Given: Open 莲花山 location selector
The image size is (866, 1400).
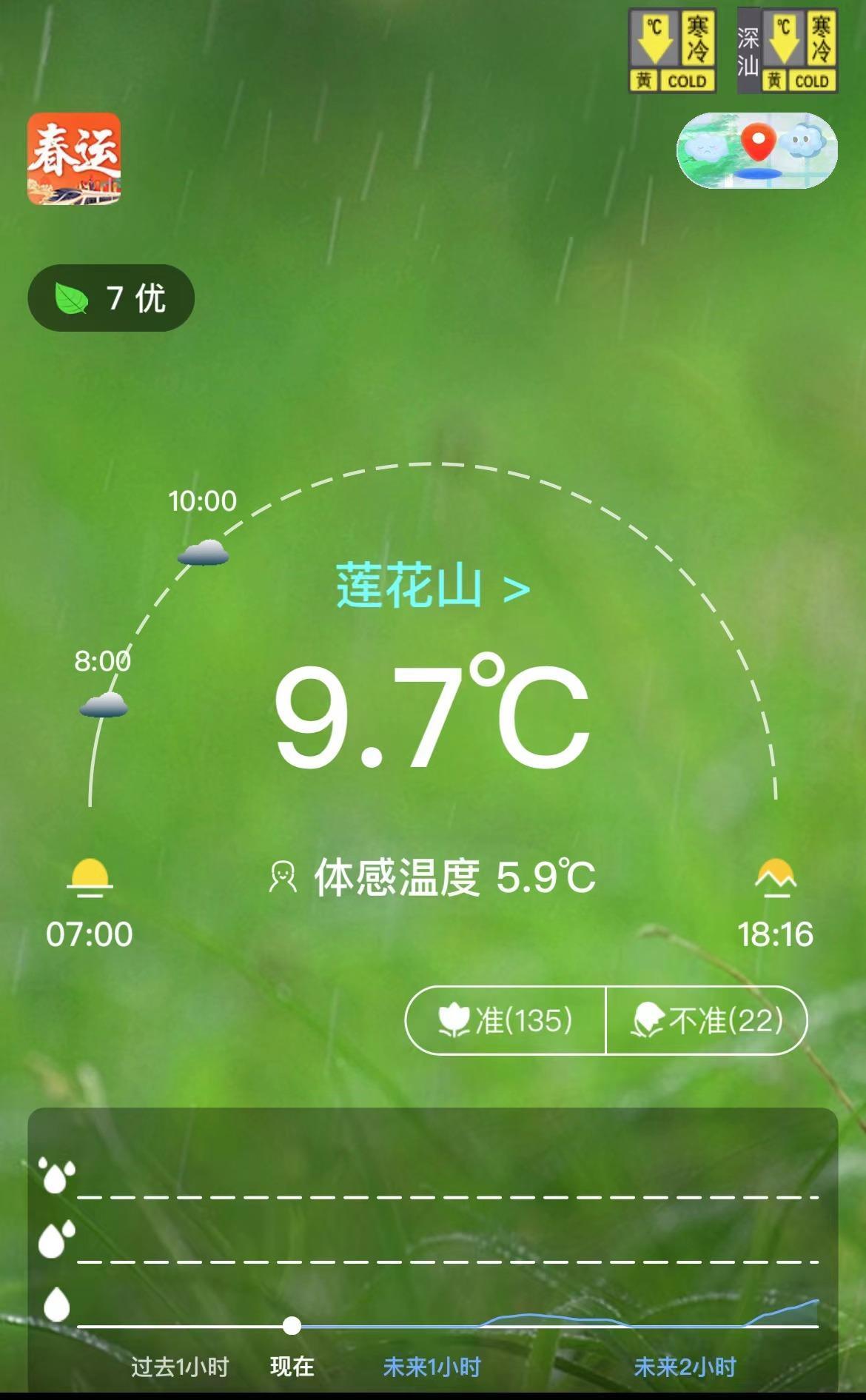Looking at the screenshot, I should [433, 586].
